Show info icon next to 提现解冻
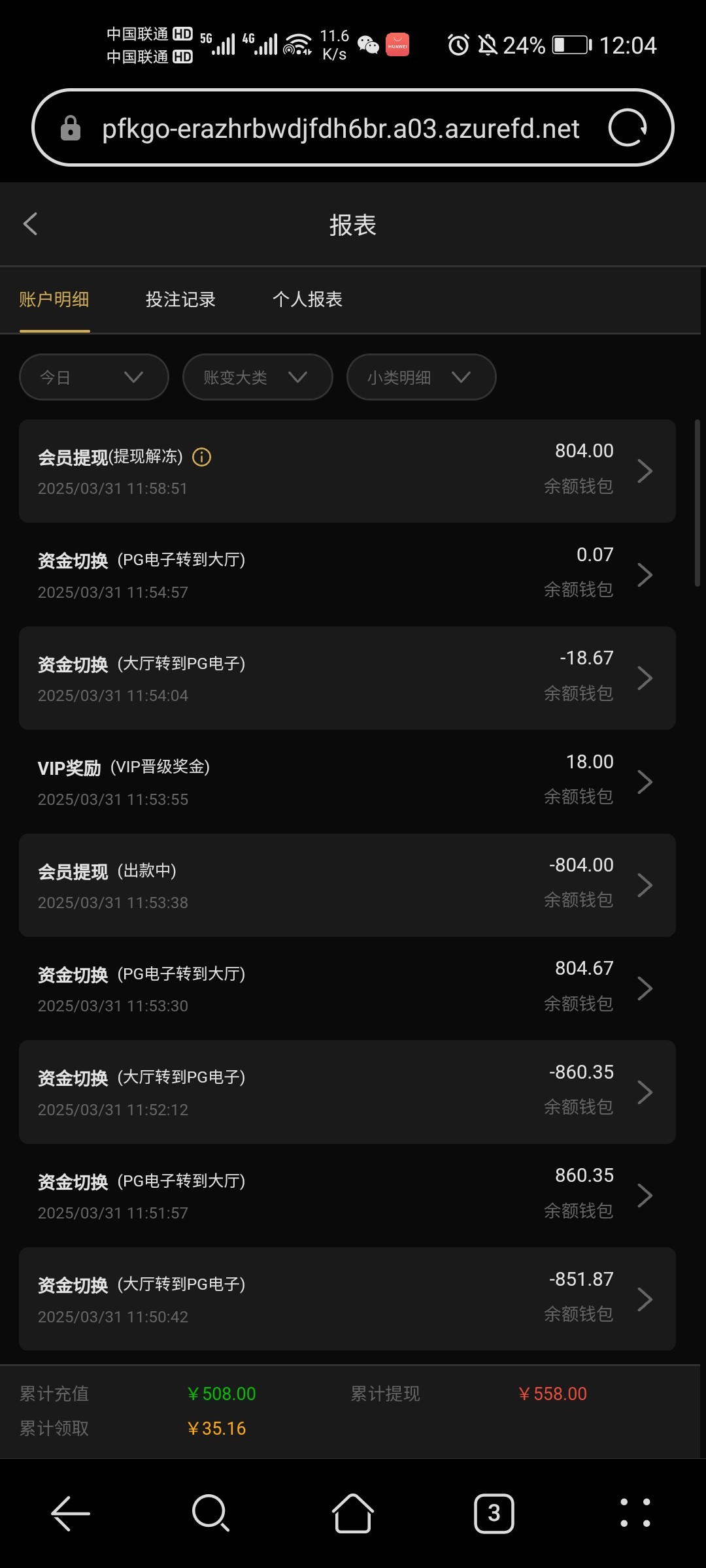Image resolution: width=706 pixels, height=1568 pixels. coord(201,457)
